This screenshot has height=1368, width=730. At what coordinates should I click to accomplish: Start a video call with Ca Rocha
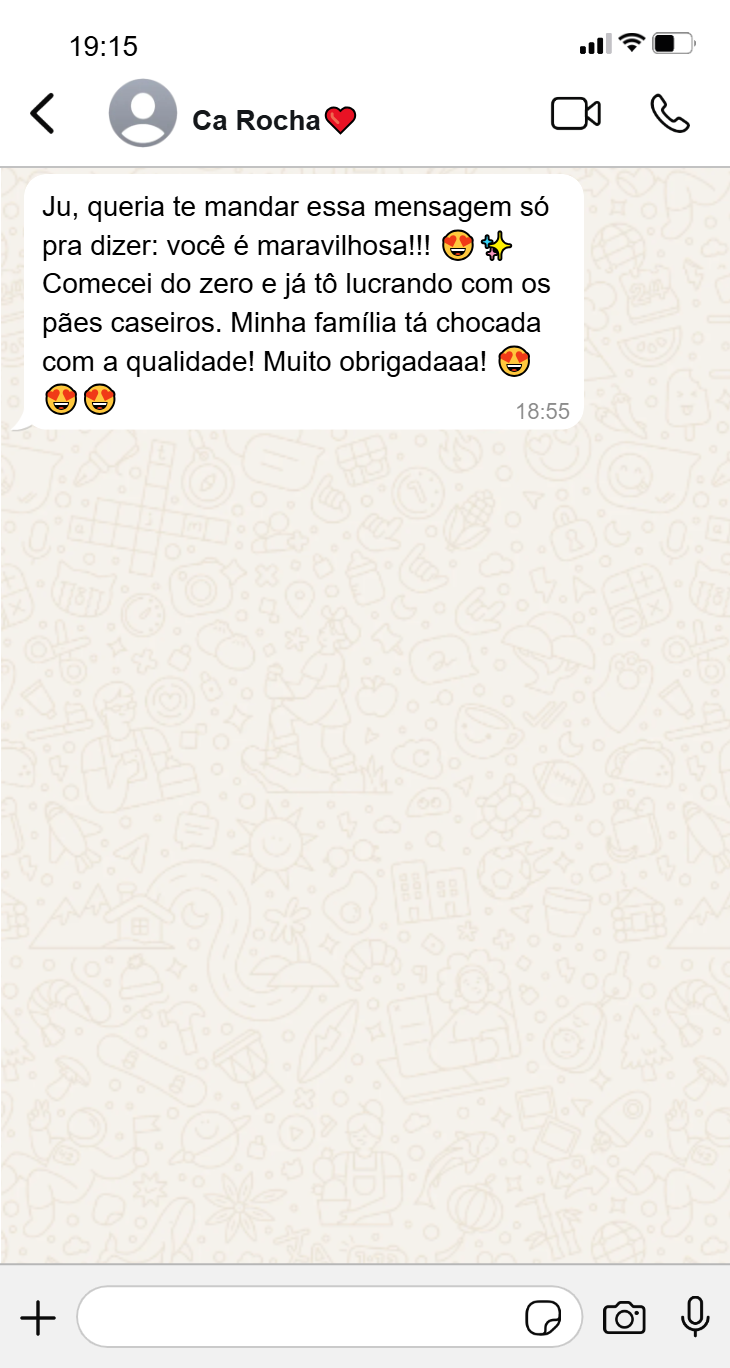(576, 114)
